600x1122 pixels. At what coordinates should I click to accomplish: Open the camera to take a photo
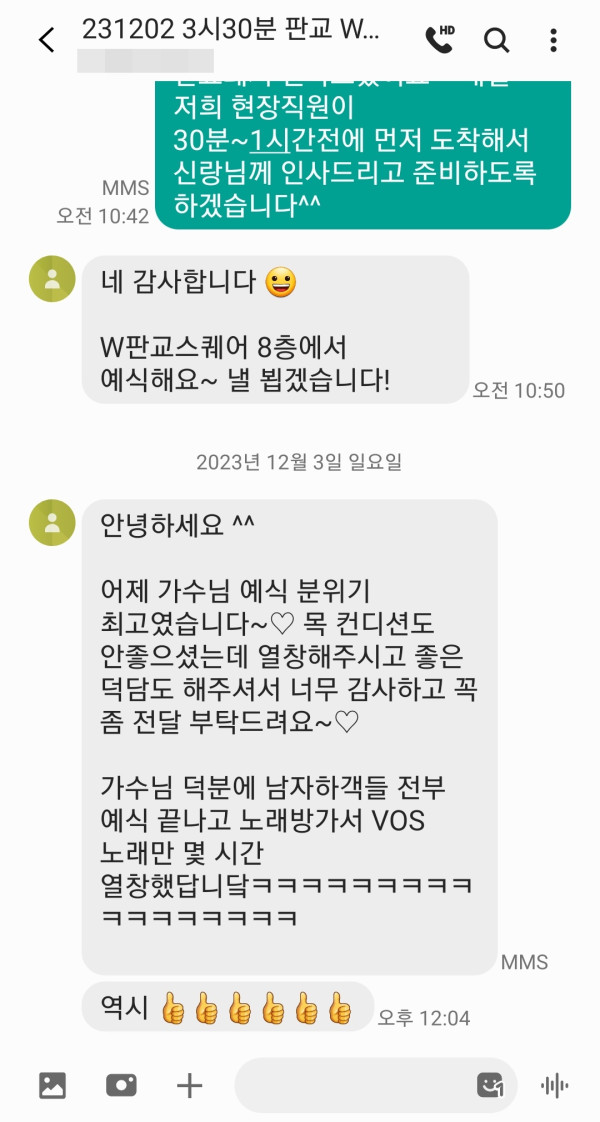[121, 1085]
